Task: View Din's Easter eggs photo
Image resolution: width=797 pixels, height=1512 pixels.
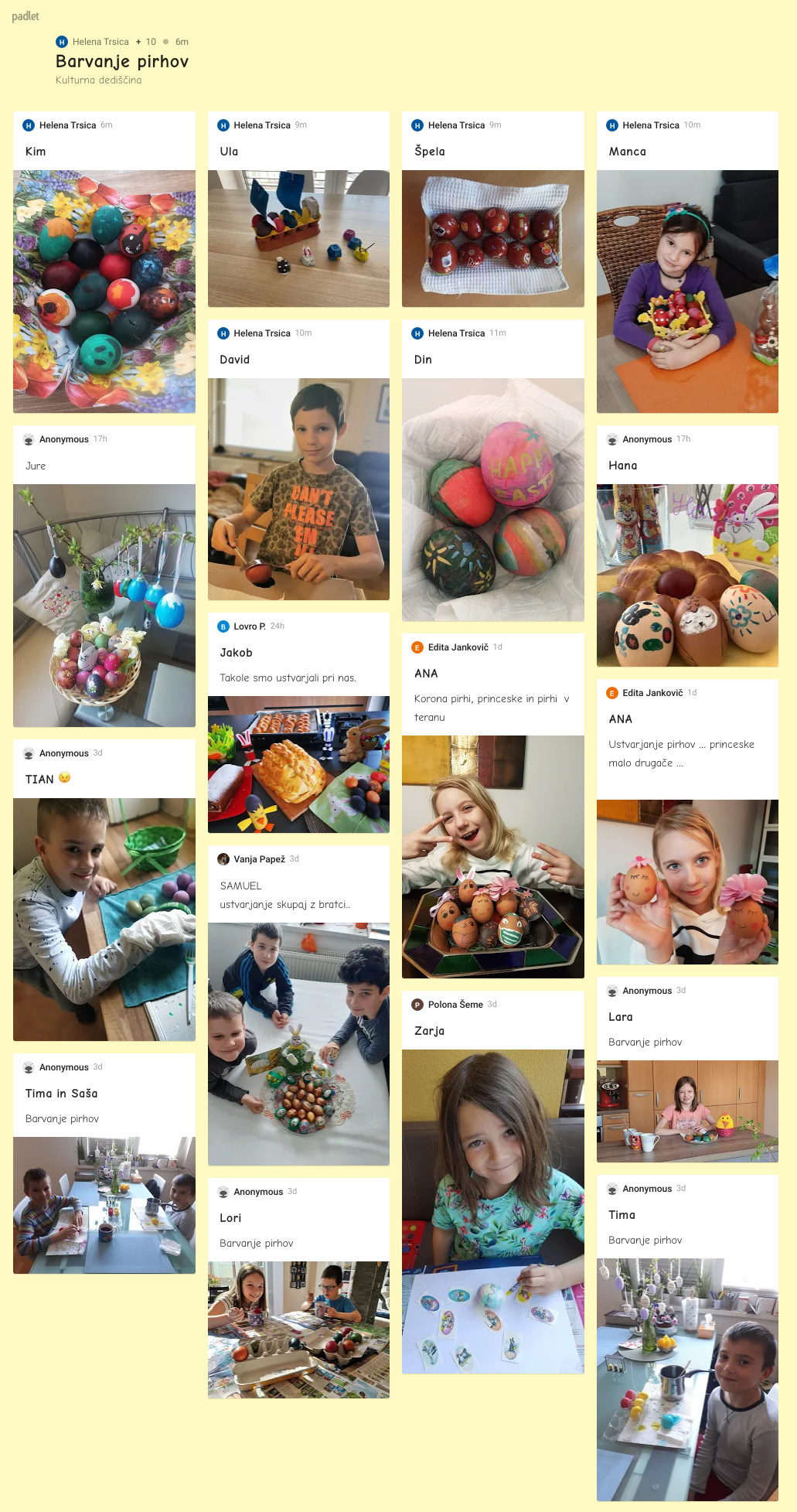Action: 492,499
